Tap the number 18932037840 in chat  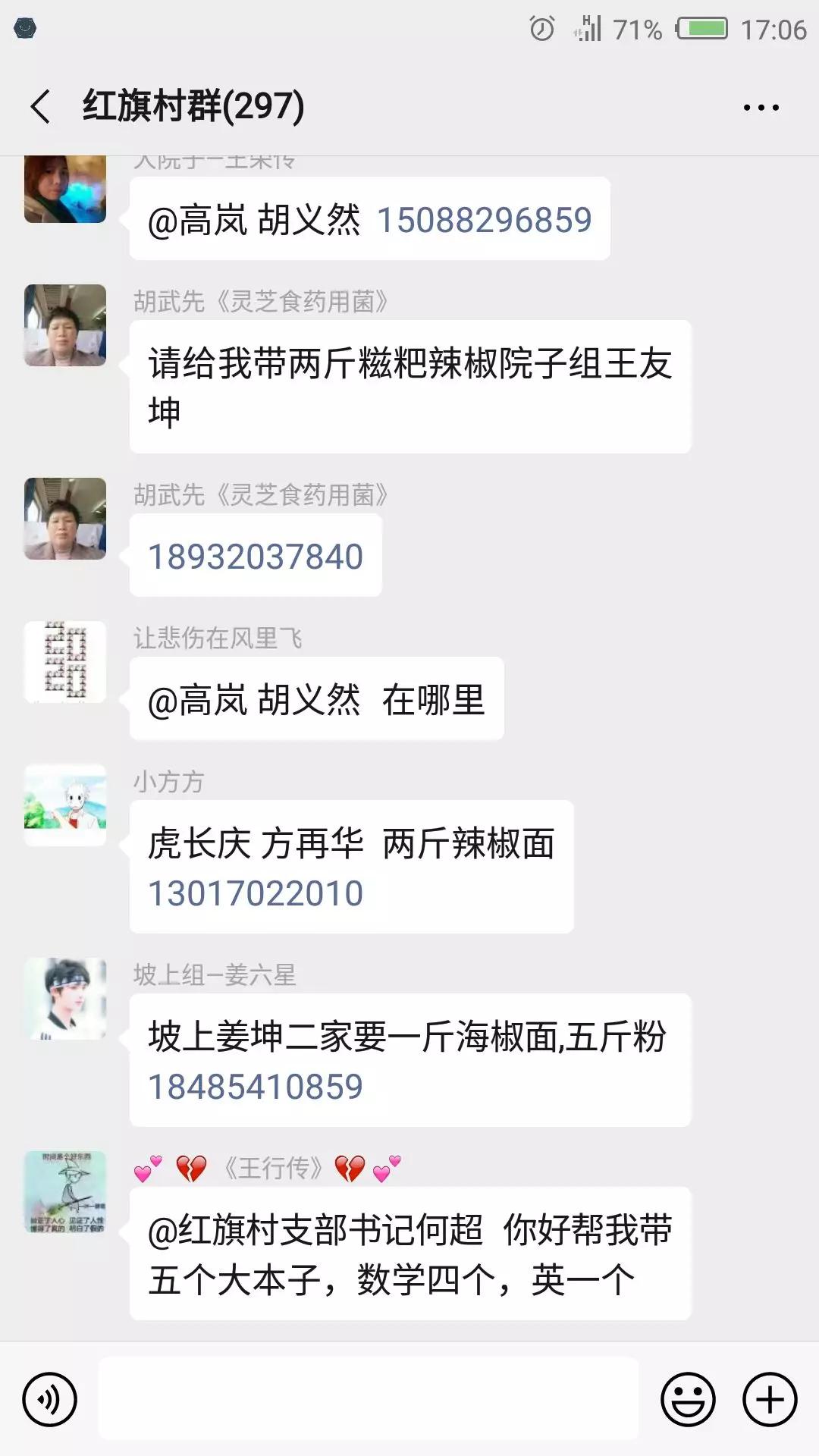pos(256,555)
